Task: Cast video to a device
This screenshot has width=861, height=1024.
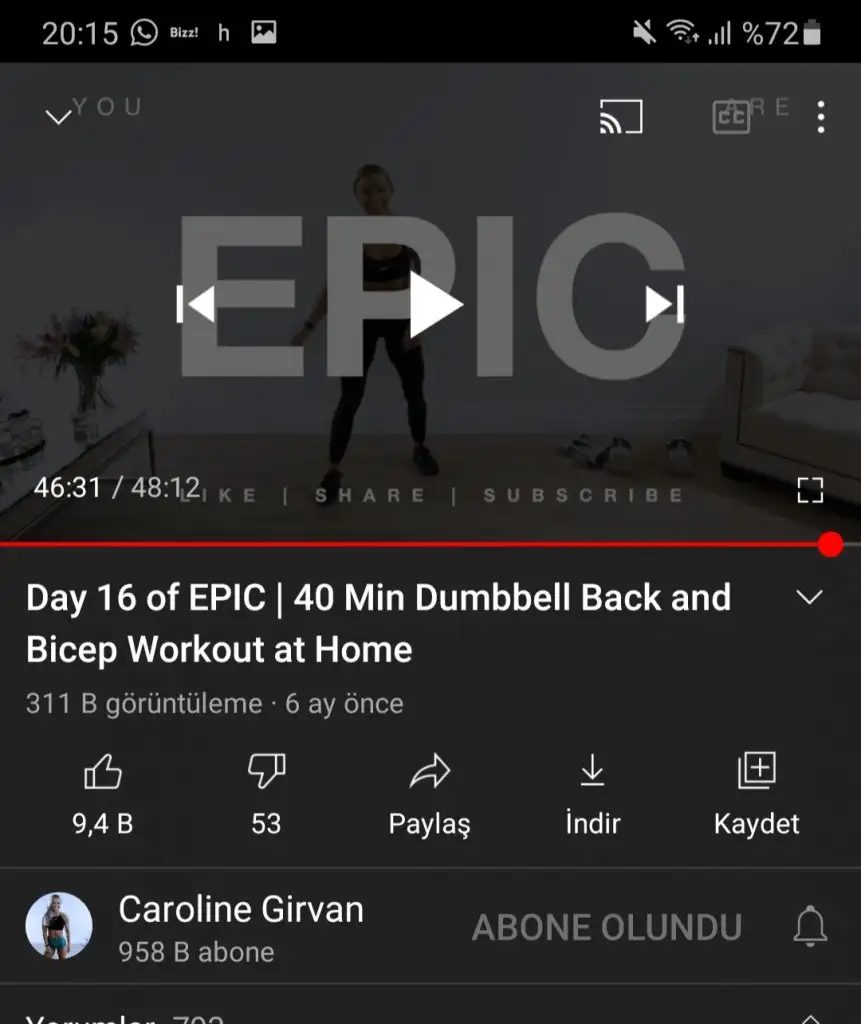Action: tap(620, 117)
